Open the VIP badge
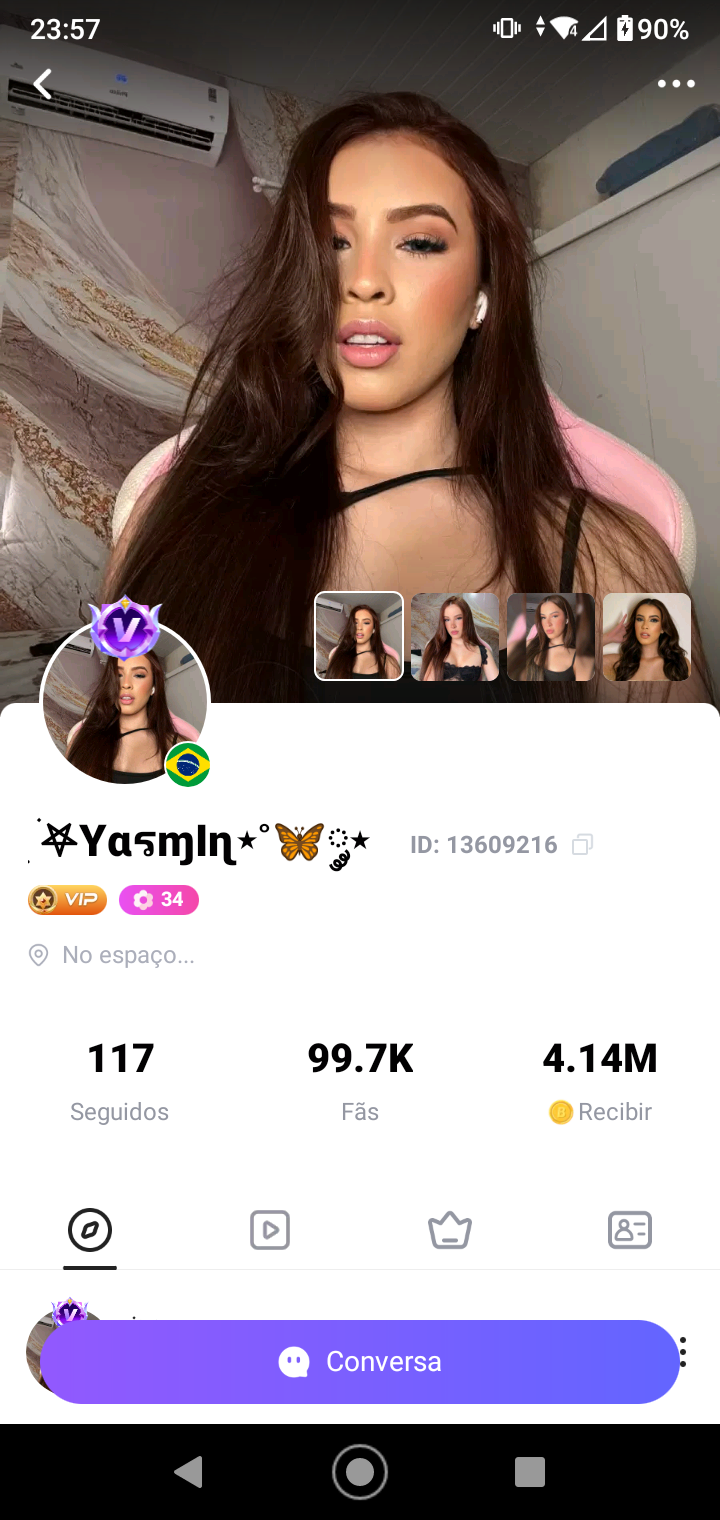The image size is (720, 1520). 67,899
